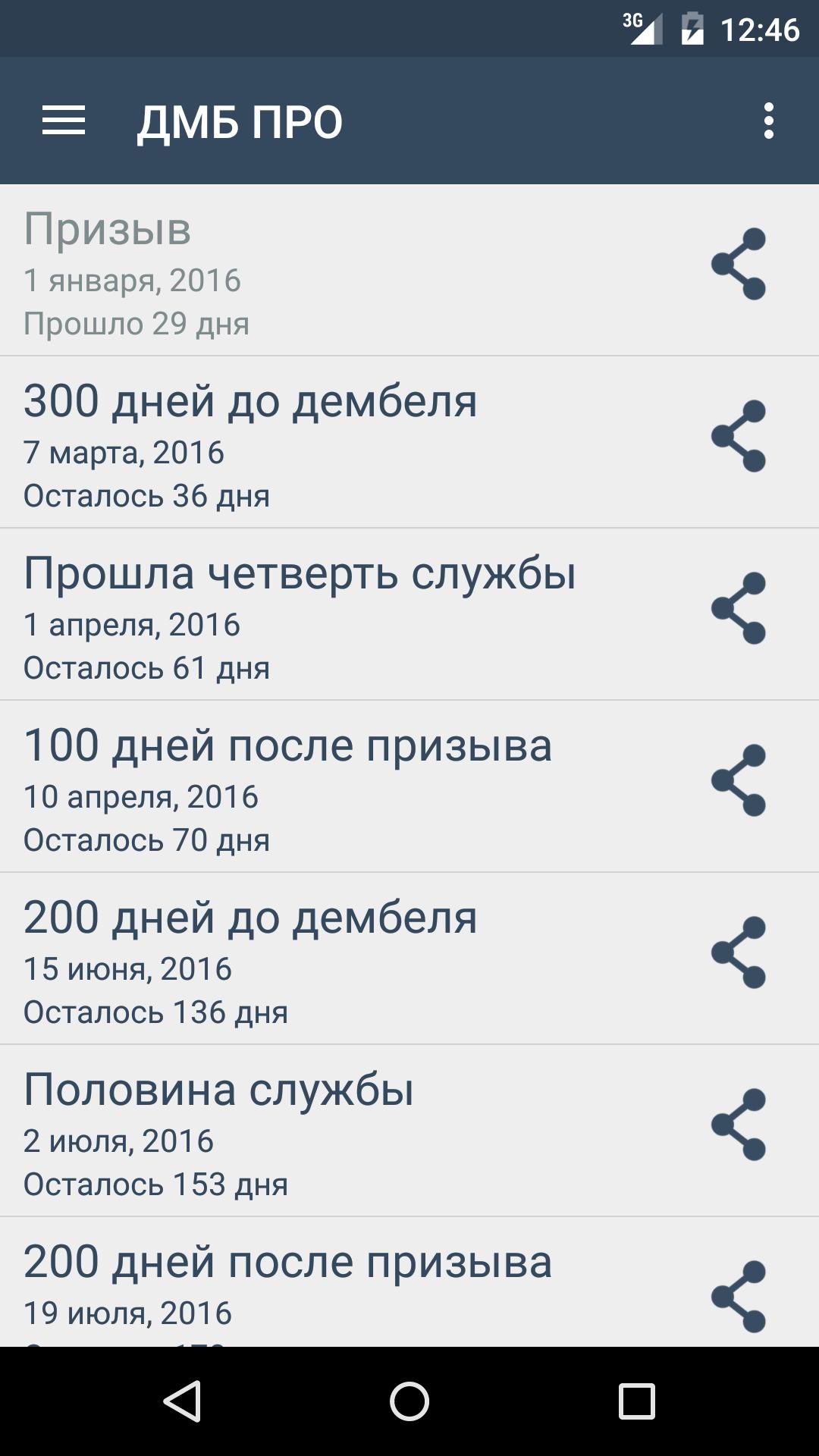
Task: Tap the system home button
Action: [409, 1401]
